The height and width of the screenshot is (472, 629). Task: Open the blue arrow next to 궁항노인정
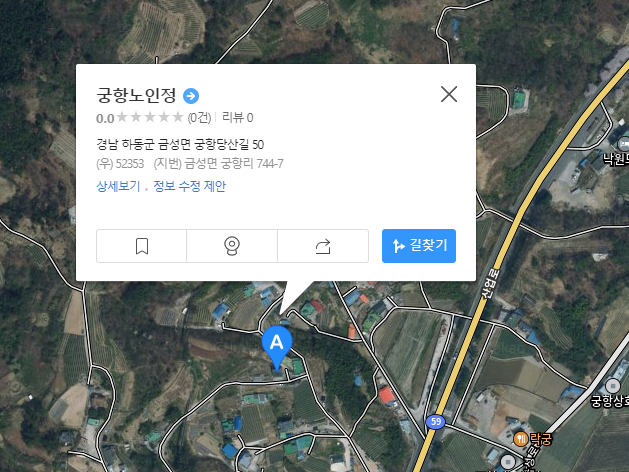pos(191,96)
